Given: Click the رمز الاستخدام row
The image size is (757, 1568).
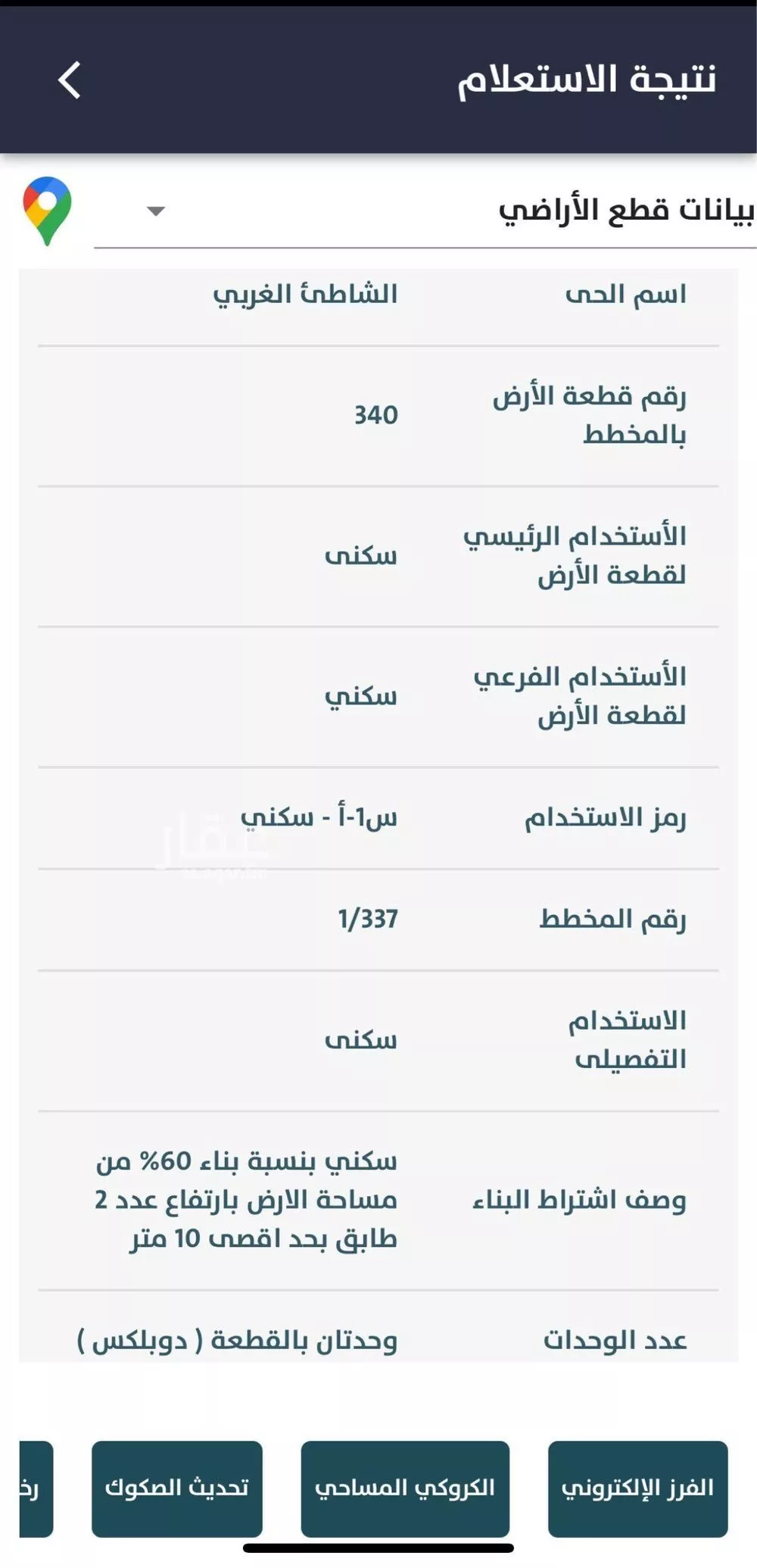Looking at the screenshot, I should click(x=378, y=816).
